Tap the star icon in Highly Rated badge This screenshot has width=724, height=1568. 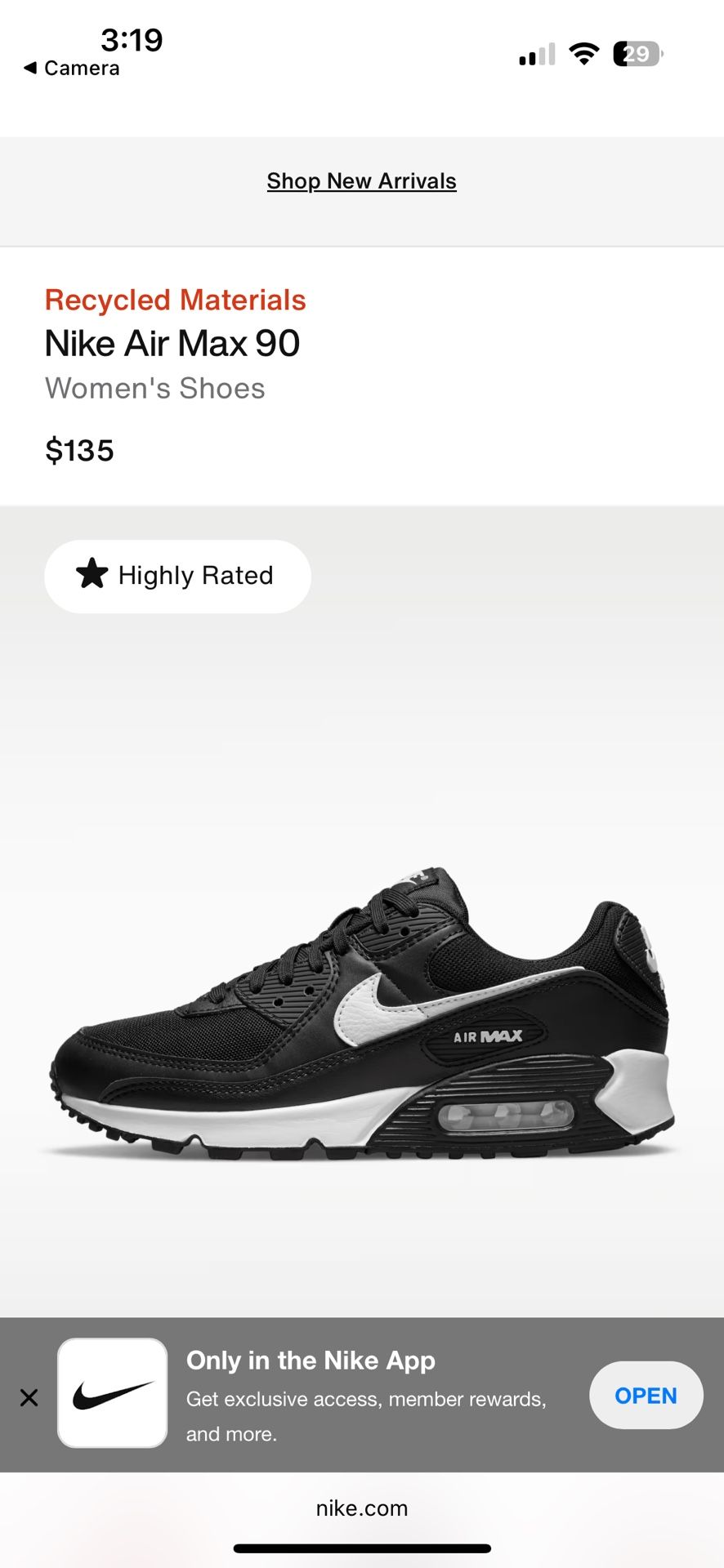pos(92,575)
